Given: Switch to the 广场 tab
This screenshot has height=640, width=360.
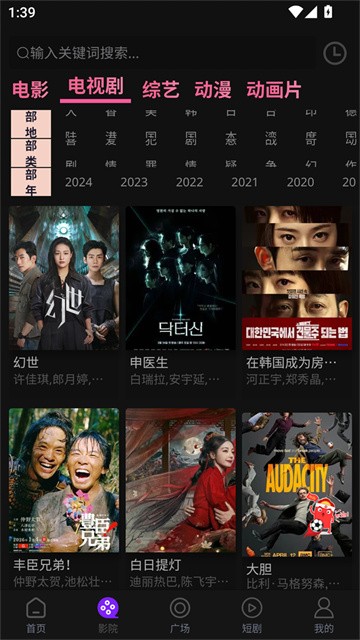Looking at the screenshot, I should click(180, 616).
